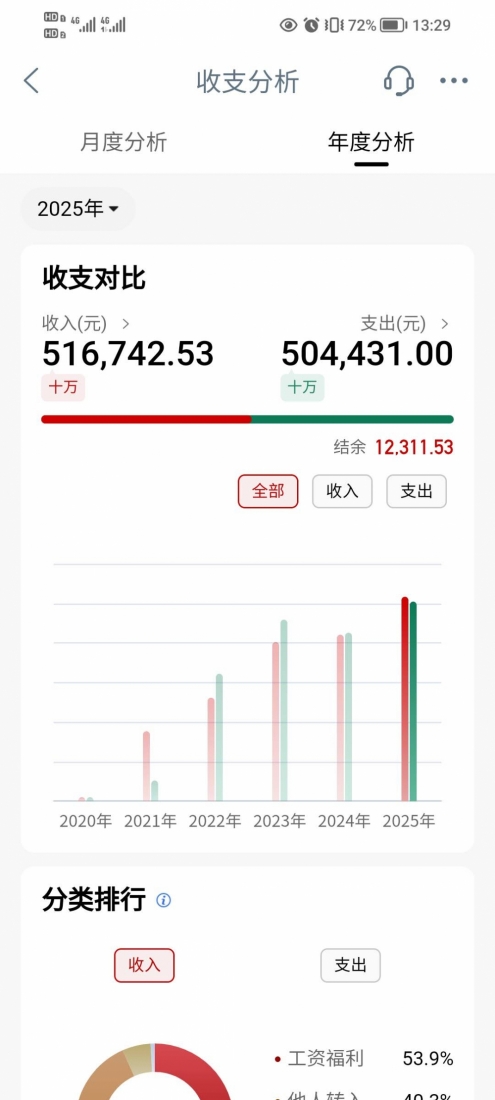Open the three-dot overflow menu

pyautogui.click(x=454, y=81)
